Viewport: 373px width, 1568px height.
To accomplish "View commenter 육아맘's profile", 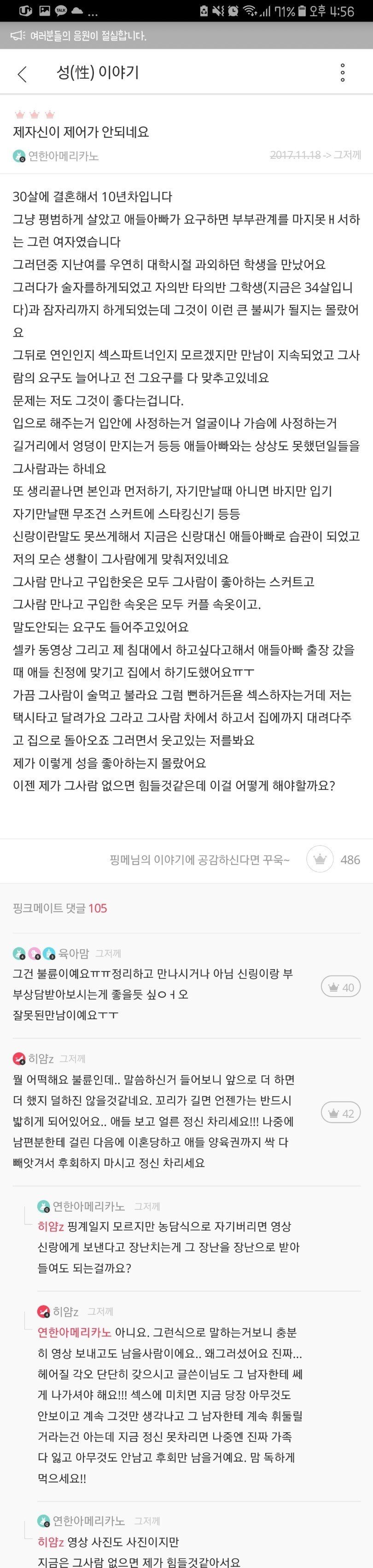I will (x=74, y=952).
